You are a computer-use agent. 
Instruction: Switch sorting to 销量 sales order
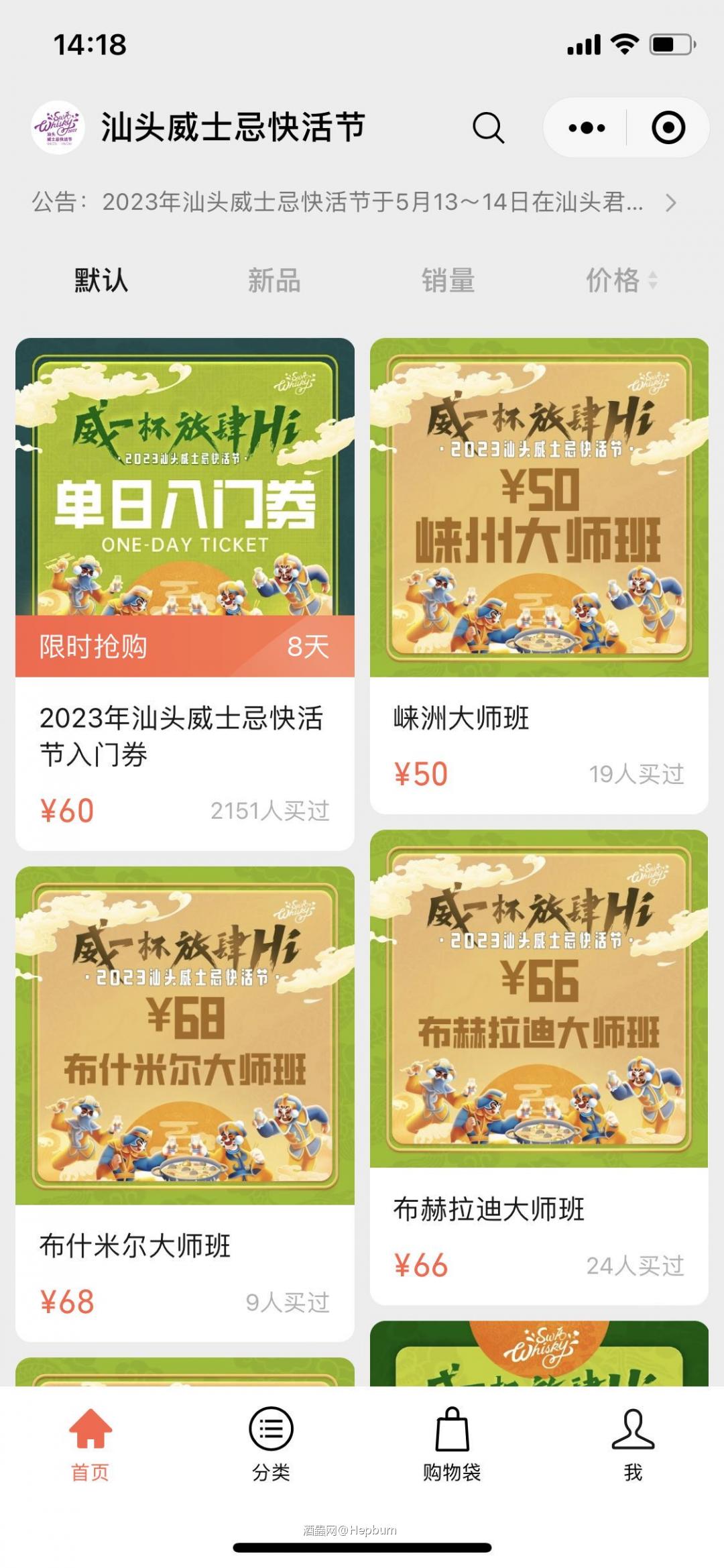tap(447, 281)
